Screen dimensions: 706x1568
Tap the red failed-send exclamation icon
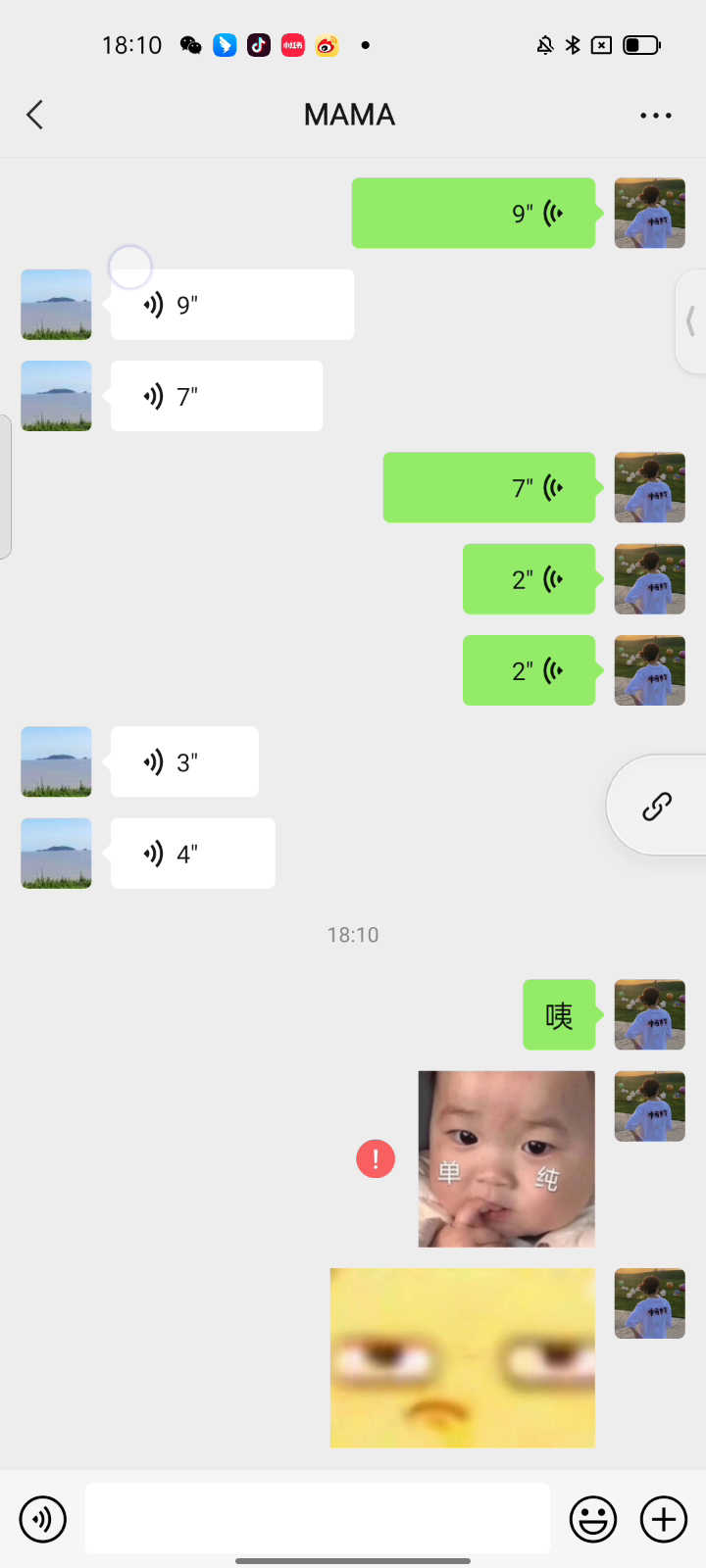[x=376, y=1158]
